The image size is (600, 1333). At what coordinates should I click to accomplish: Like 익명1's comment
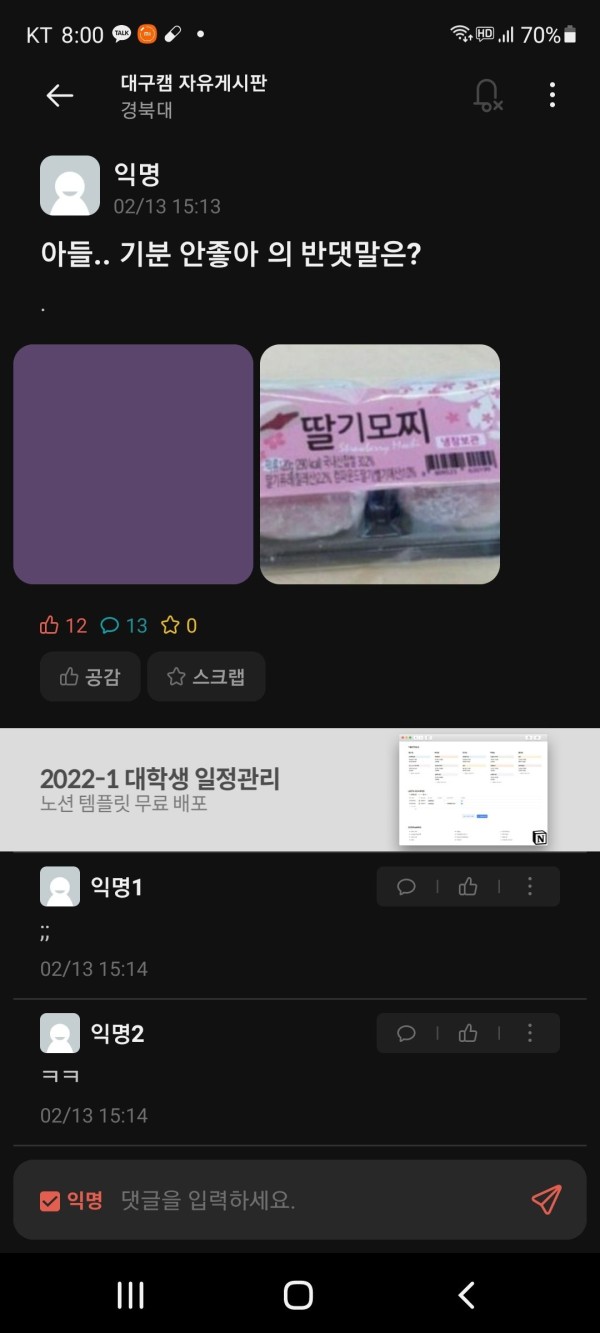pos(468,887)
